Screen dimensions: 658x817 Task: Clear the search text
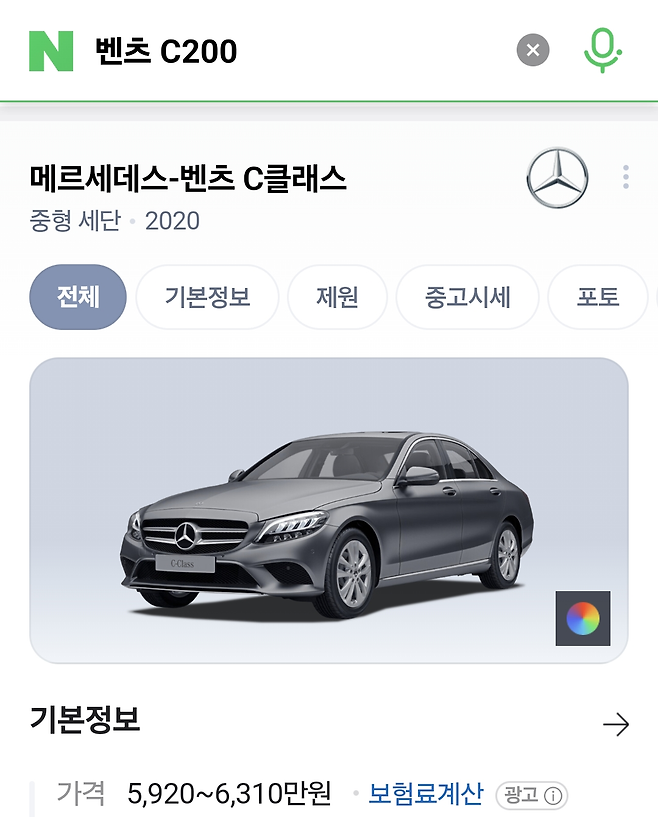pos(533,50)
